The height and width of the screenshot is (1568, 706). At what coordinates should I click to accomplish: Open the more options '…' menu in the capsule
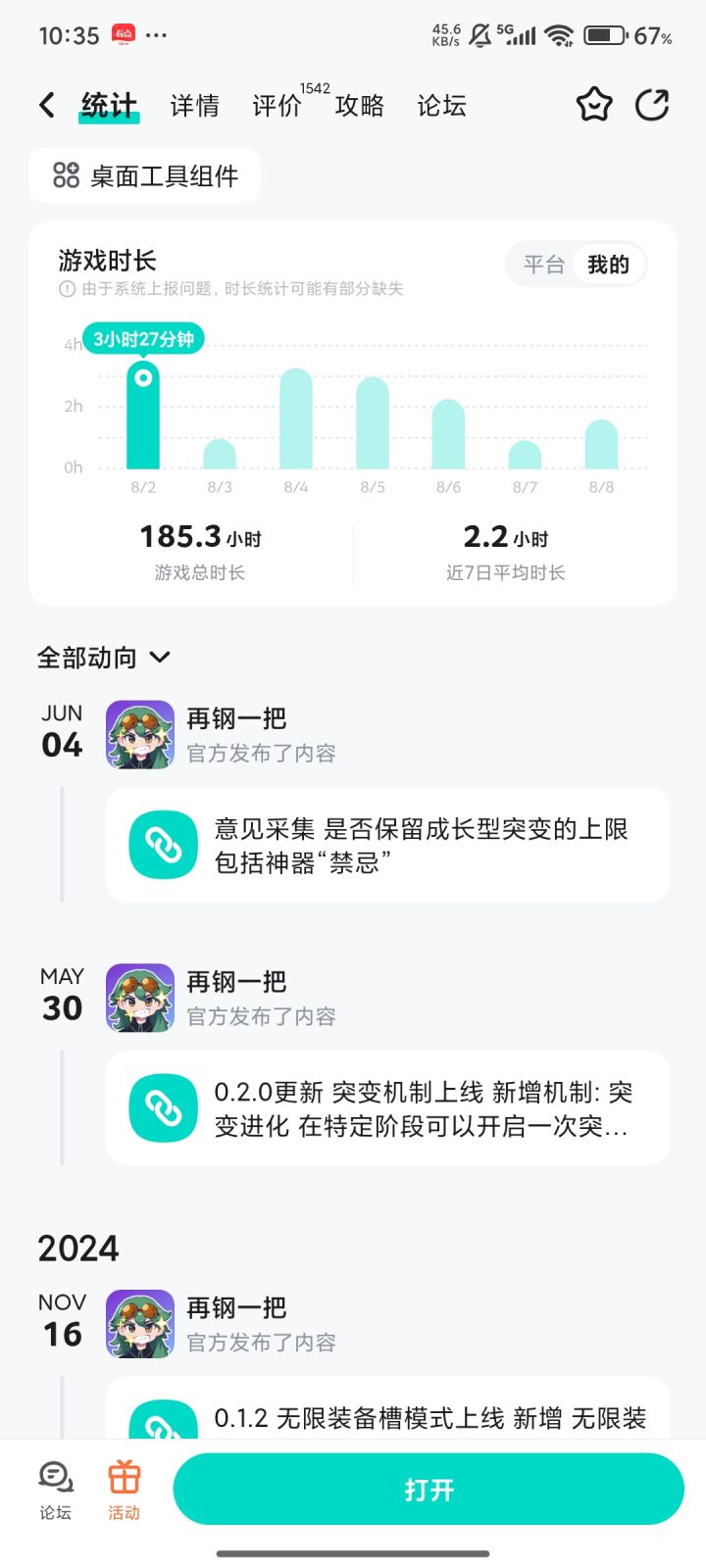click(x=157, y=36)
